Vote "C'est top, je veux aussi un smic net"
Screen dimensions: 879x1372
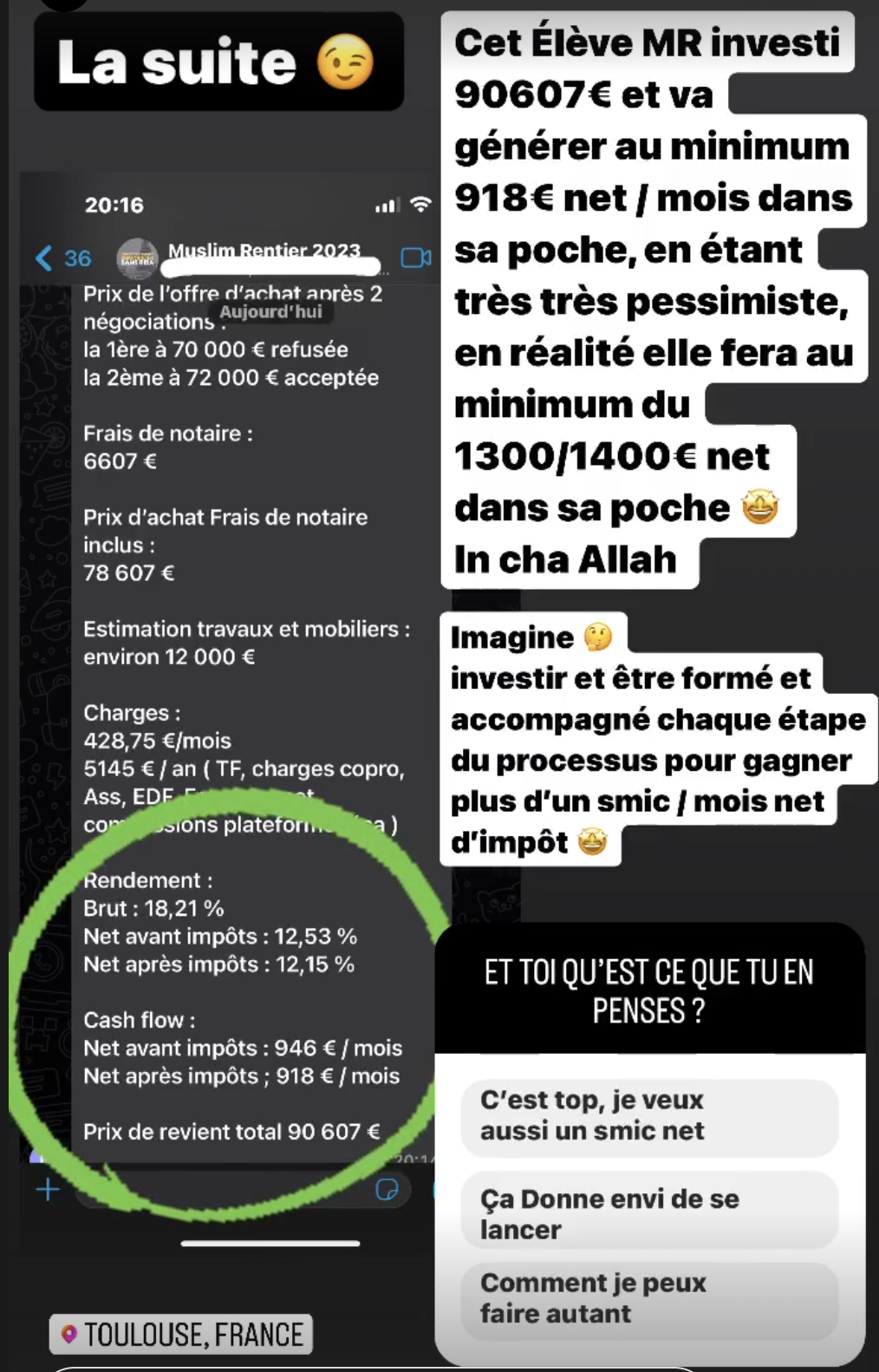coord(648,1116)
